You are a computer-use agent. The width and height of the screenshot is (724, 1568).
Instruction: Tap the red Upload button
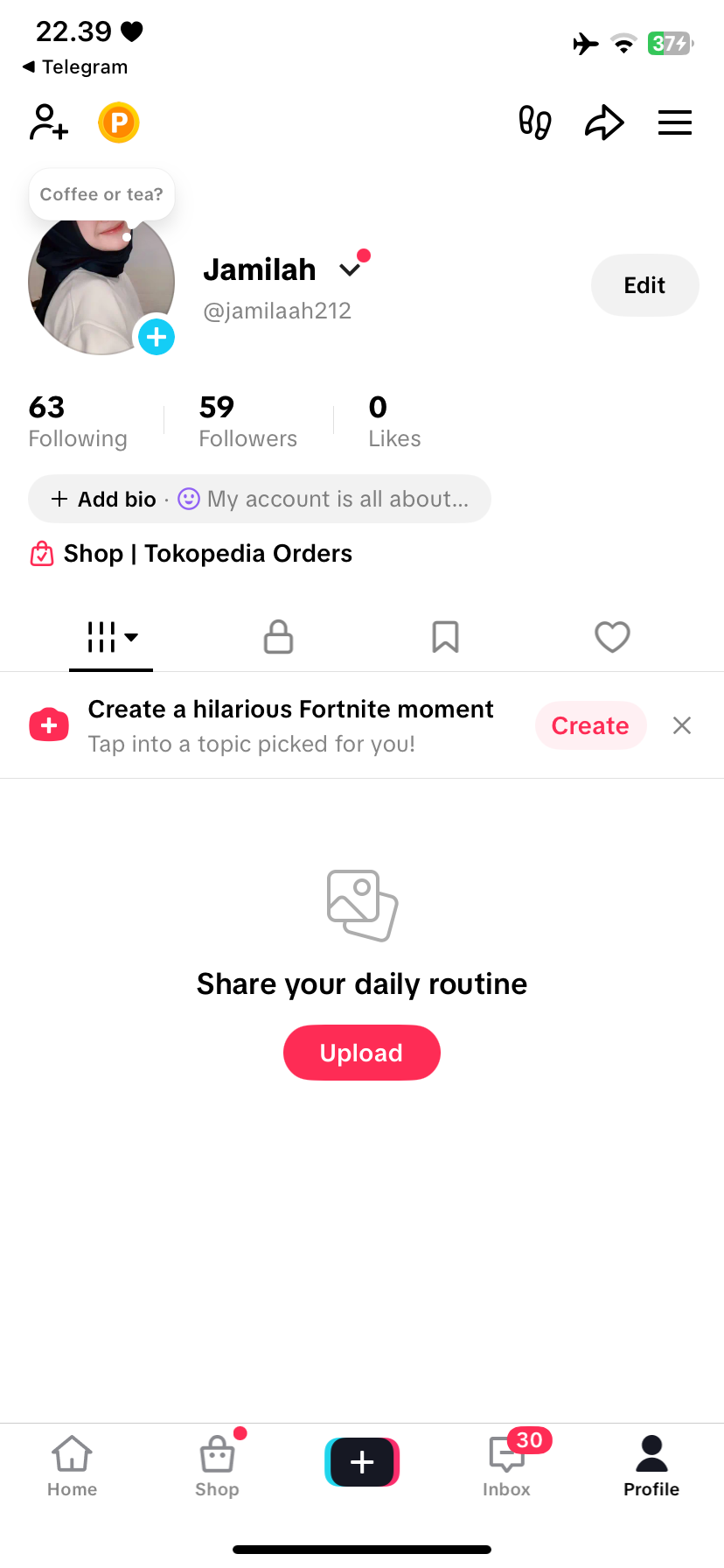pyautogui.click(x=361, y=1053)
